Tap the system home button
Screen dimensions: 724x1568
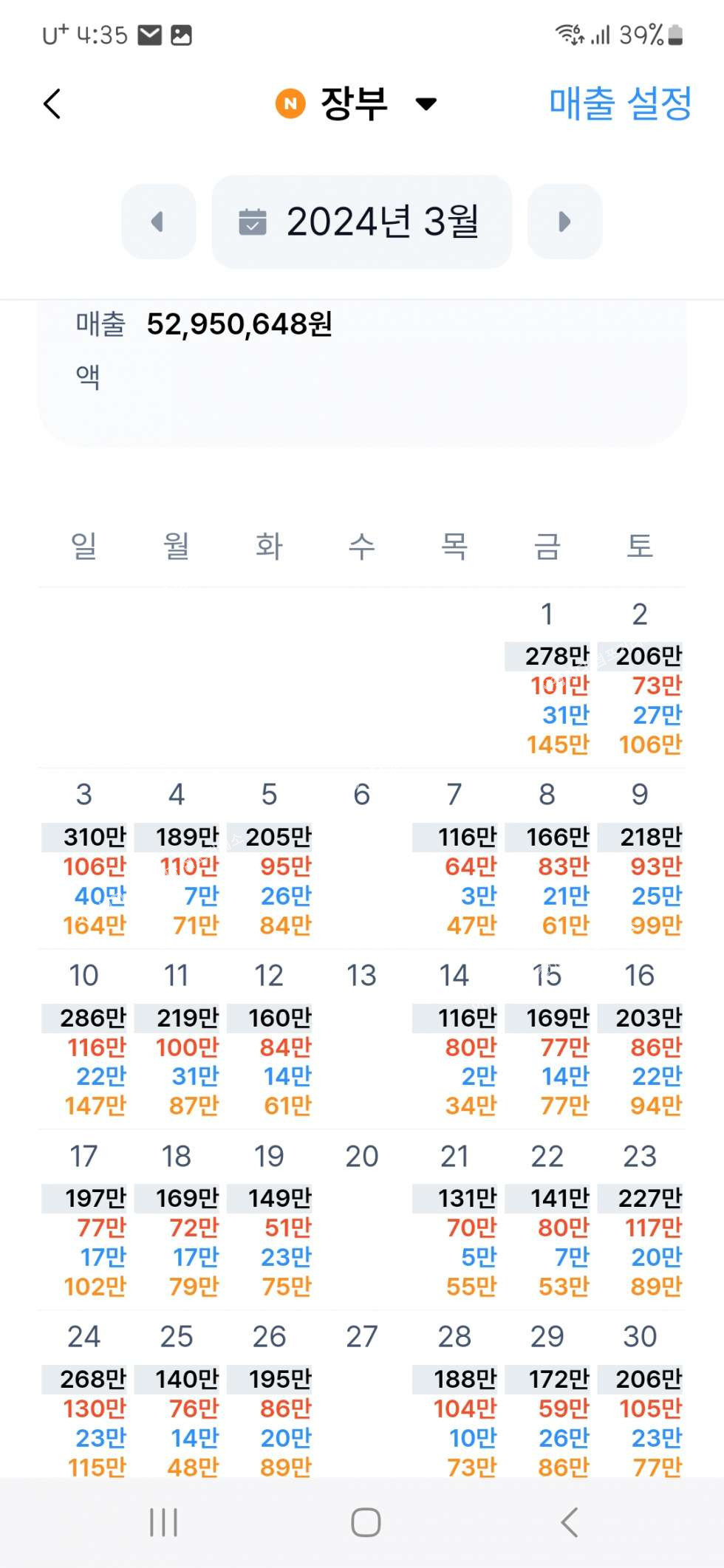click(366, 1522)
